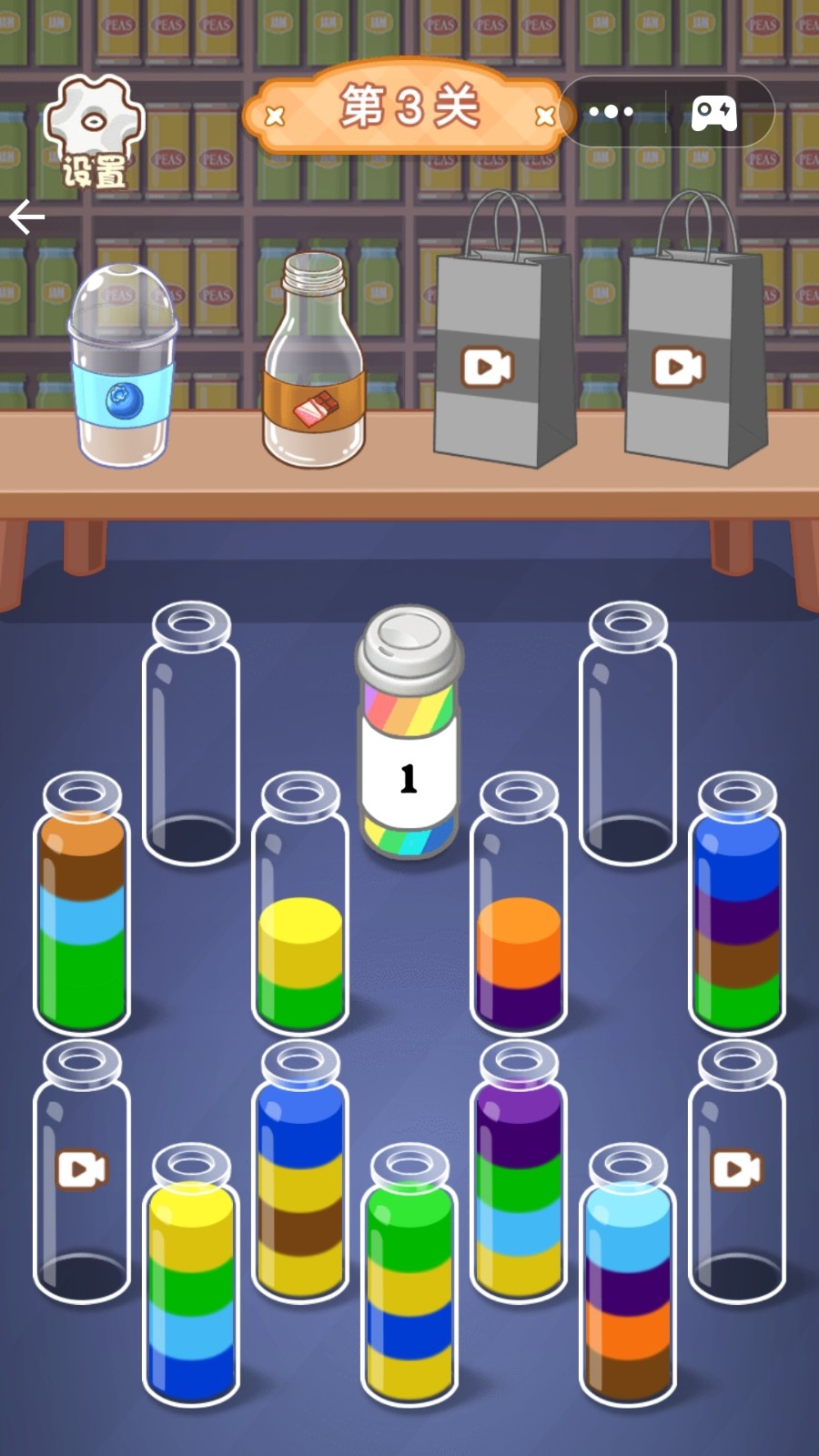Select the bottle with orange top over brown
This screenshot has height=1456, width=819.
point(82,910)
